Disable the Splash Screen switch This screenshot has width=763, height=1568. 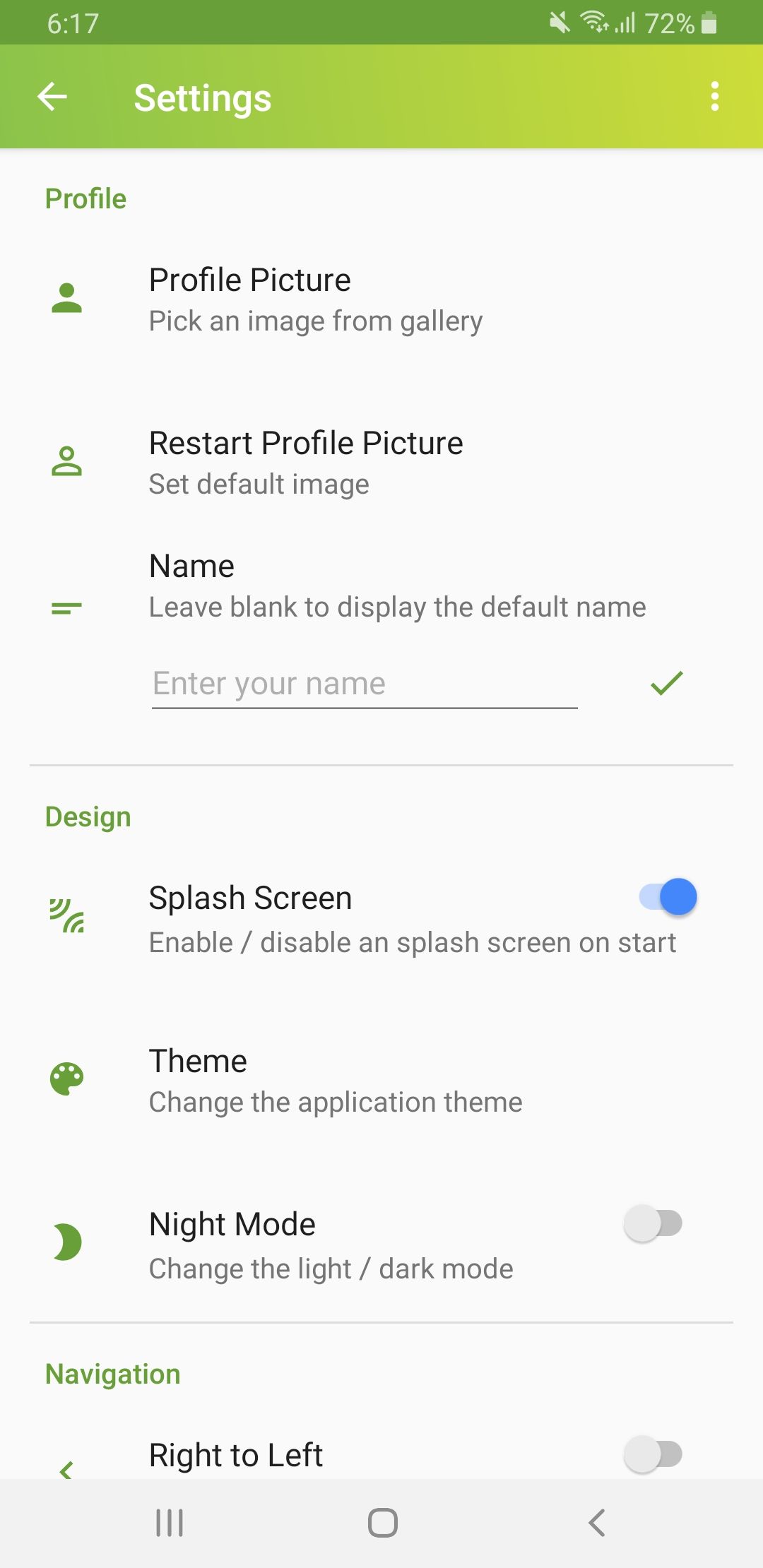point(668,897)
